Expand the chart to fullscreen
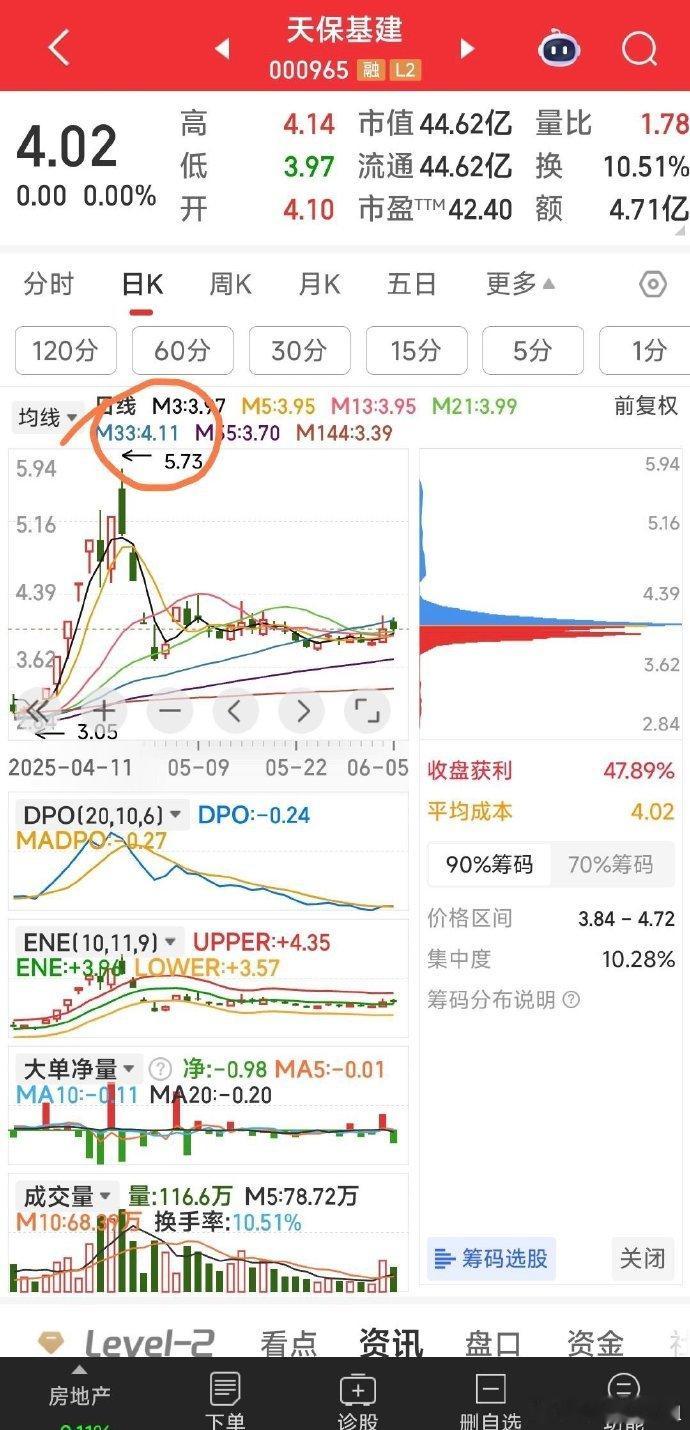690x1430 pixels. 367,711
